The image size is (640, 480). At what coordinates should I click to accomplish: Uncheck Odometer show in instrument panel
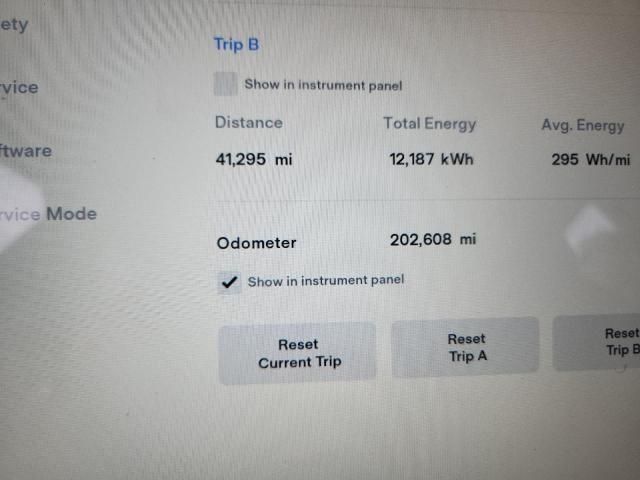(230, 282)
